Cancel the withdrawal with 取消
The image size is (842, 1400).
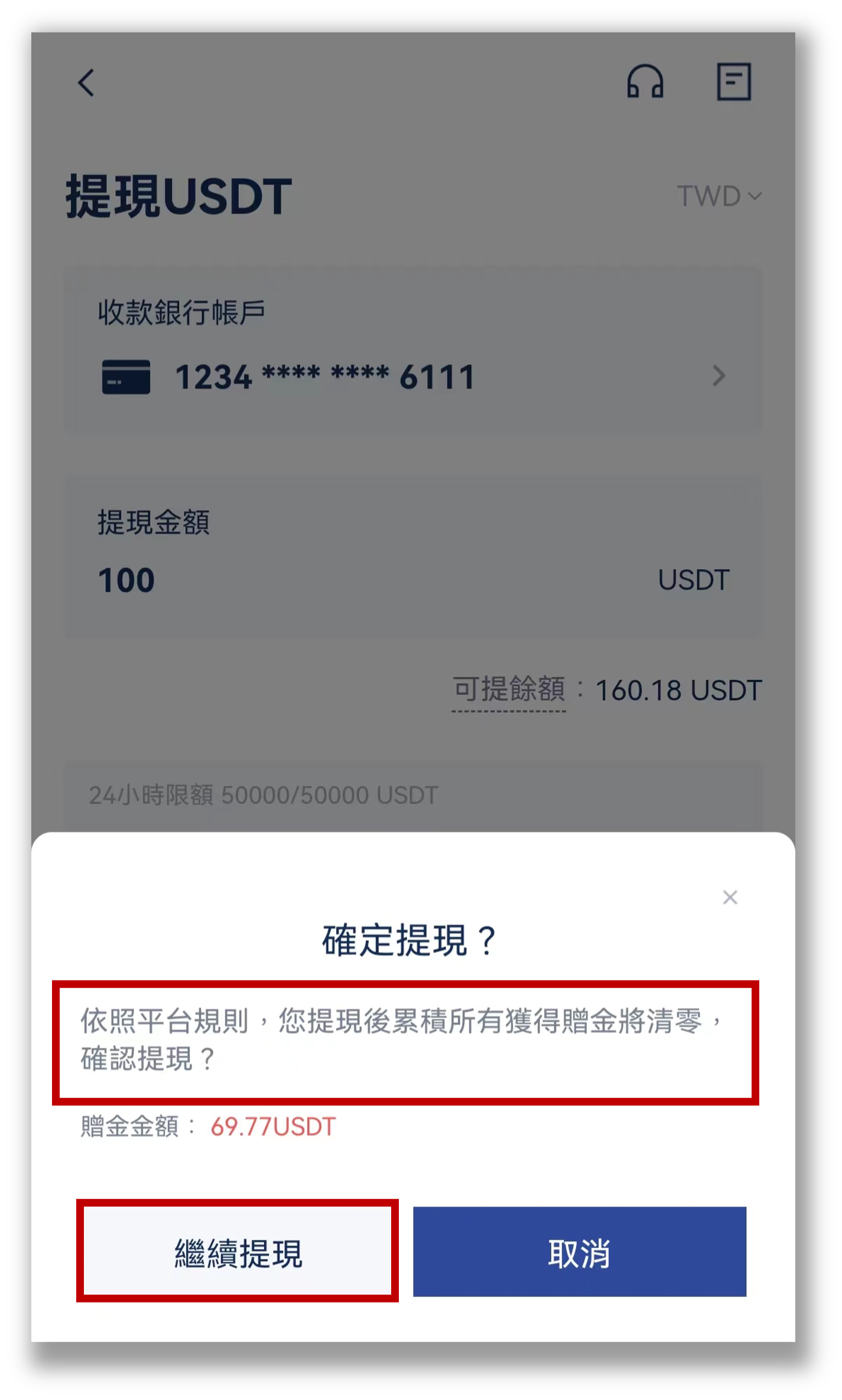[x=579, y=1252]
